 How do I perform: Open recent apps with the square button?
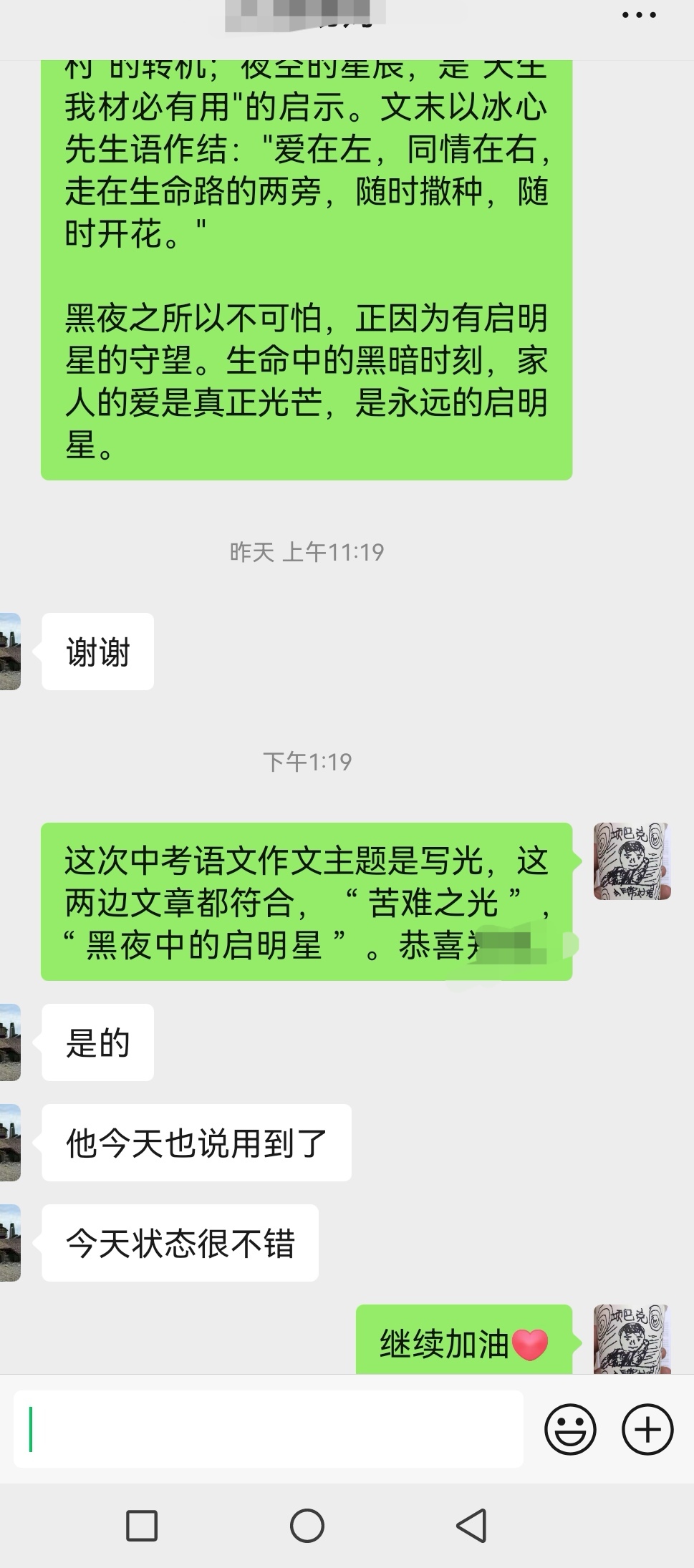pyautogui.click(x=142, y=1525)
